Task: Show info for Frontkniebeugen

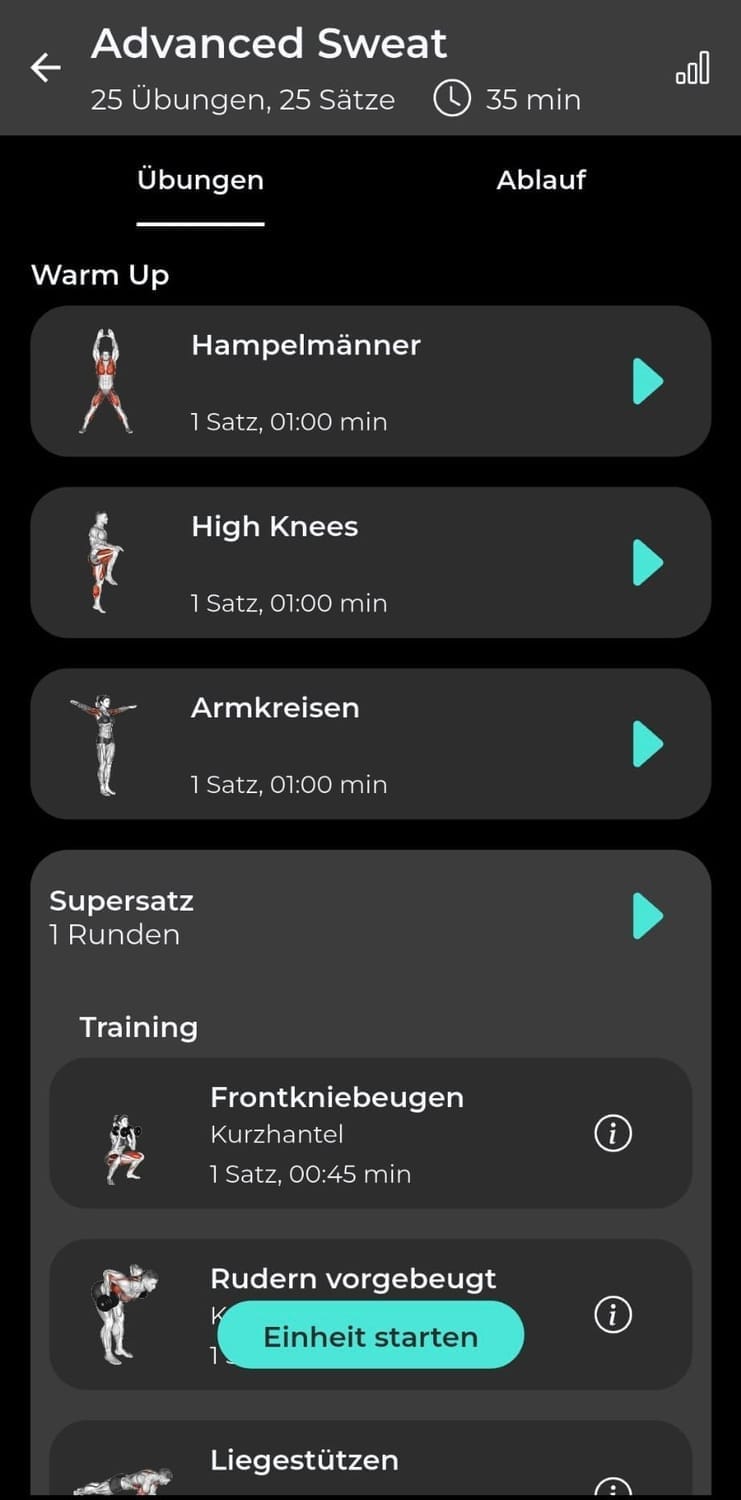Action: click(x=613, y=1134)
